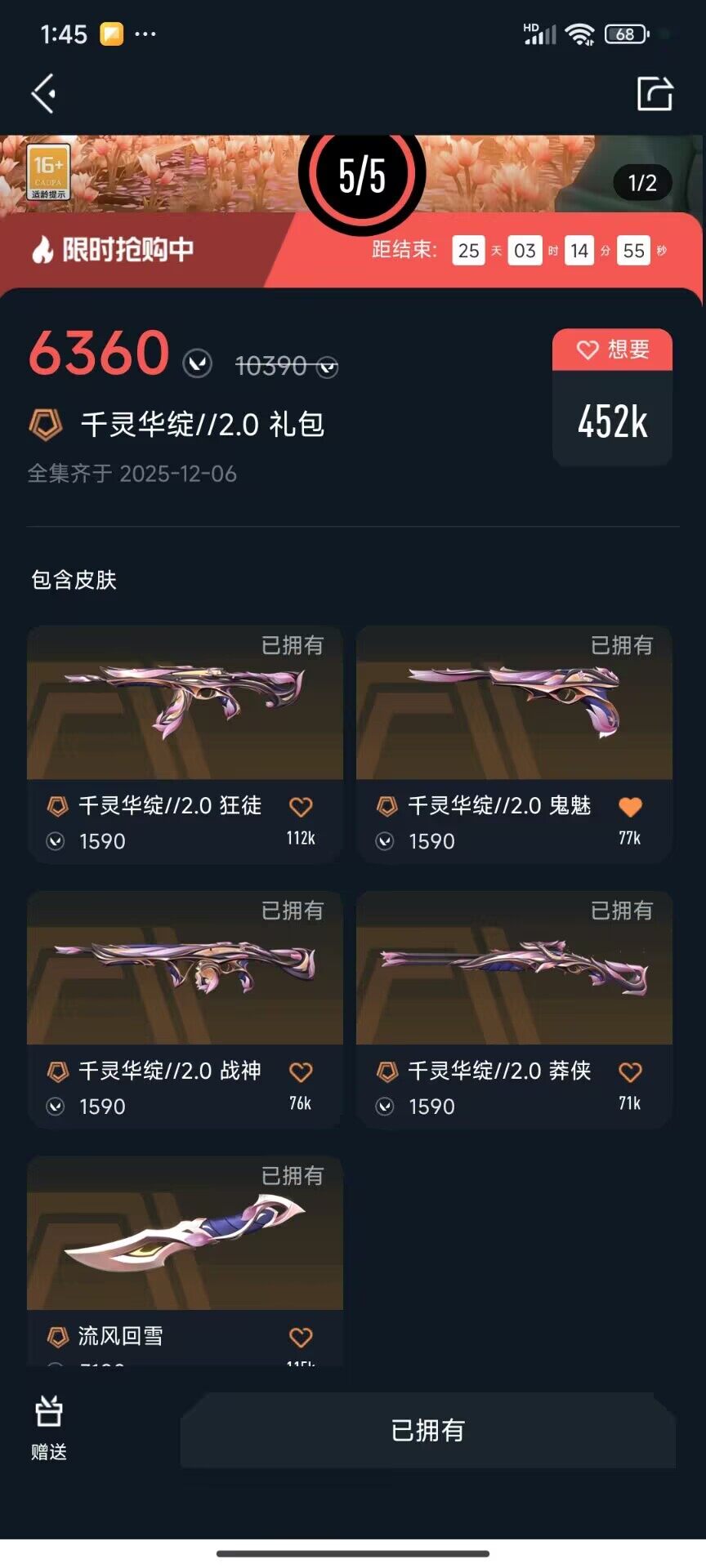The height and width of the screenshot is (1568, 706).
Task: Unfavorite the 千灵华绽//2.0 鬼魅 skin
Action: pyautogui.click(x=631, y=807)
